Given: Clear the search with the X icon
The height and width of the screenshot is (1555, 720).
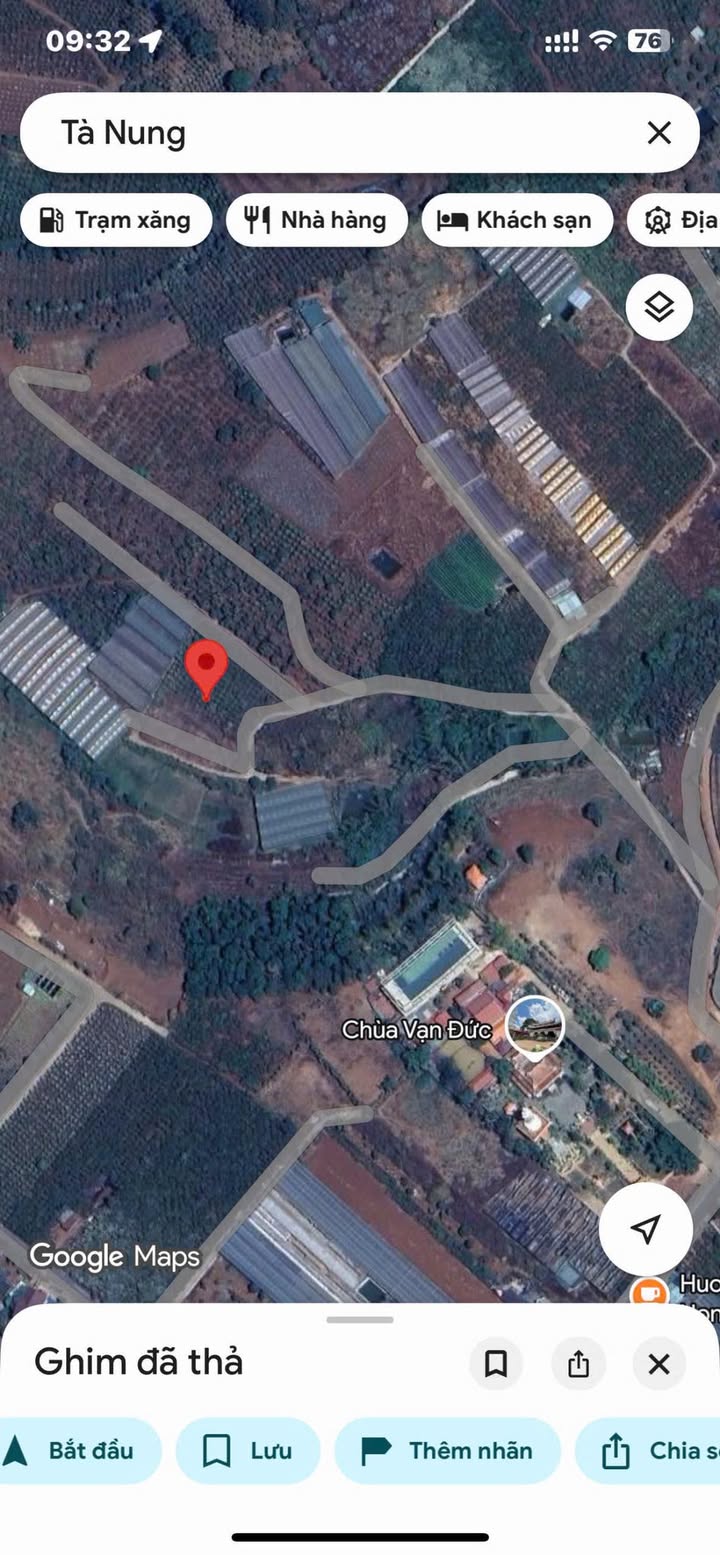Looking at the screenshot, I should pos(658,133).
